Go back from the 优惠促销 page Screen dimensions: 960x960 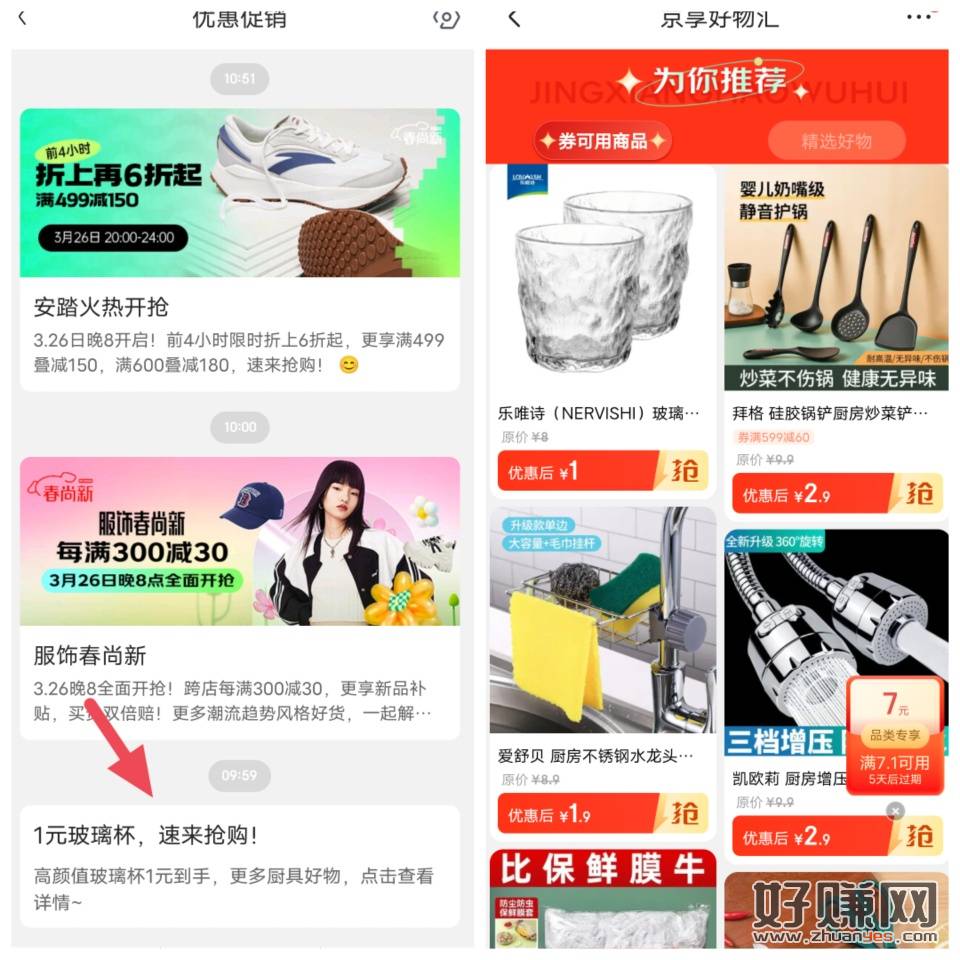(23, 19)
